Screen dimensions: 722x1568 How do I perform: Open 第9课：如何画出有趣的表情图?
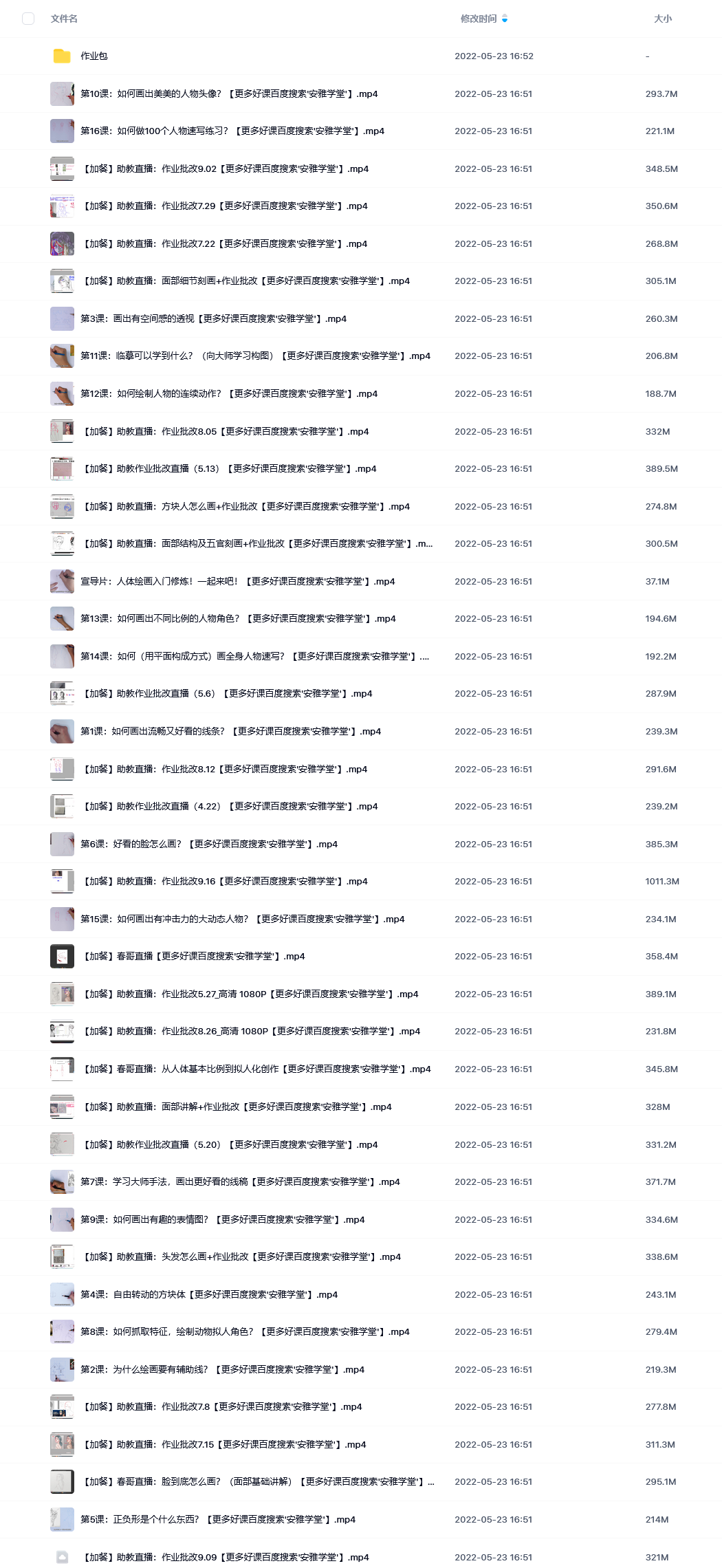(x=223, y=1220)
